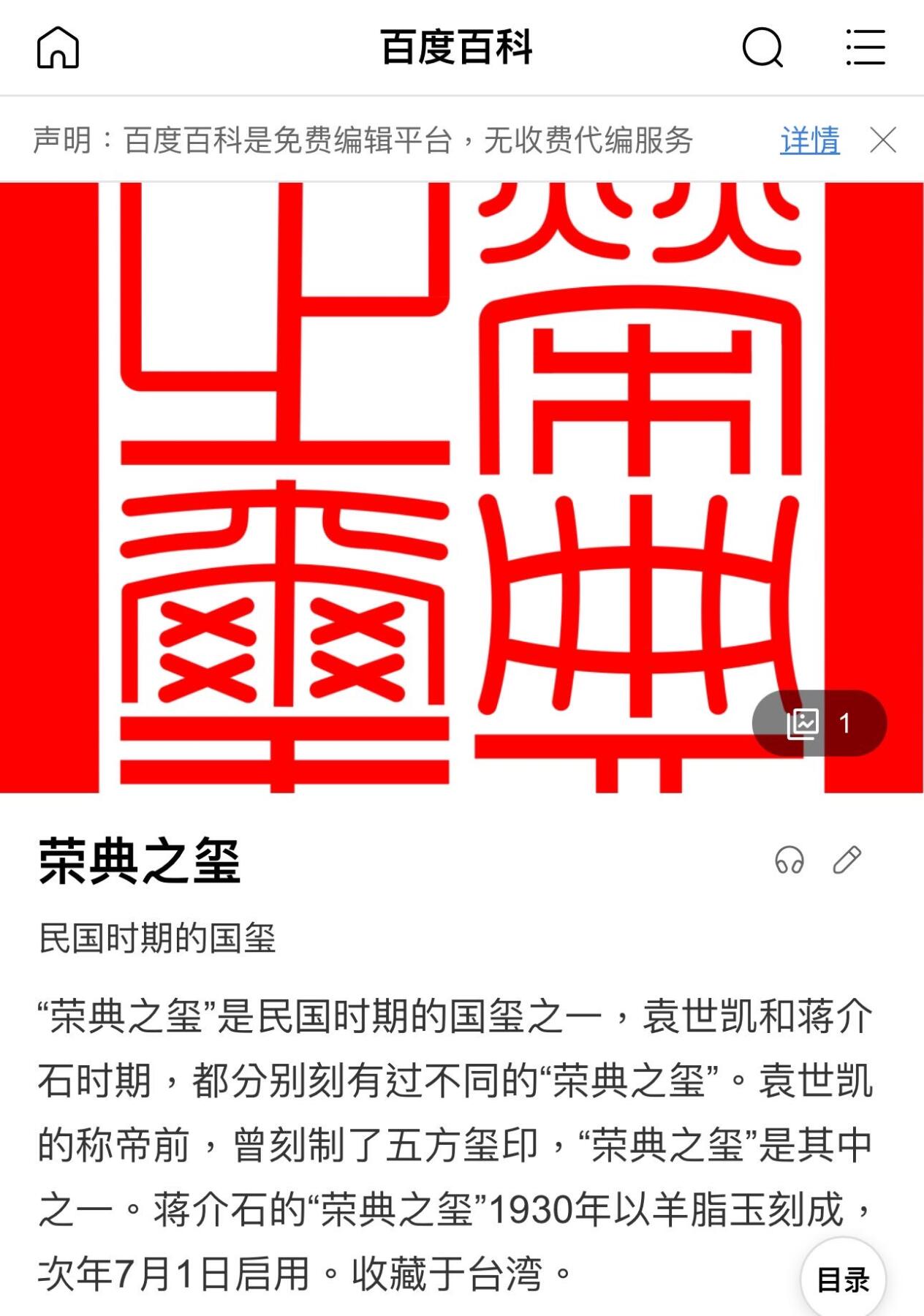
Task: Edit the 荣典之玺 entry
Action: (847, 861)
